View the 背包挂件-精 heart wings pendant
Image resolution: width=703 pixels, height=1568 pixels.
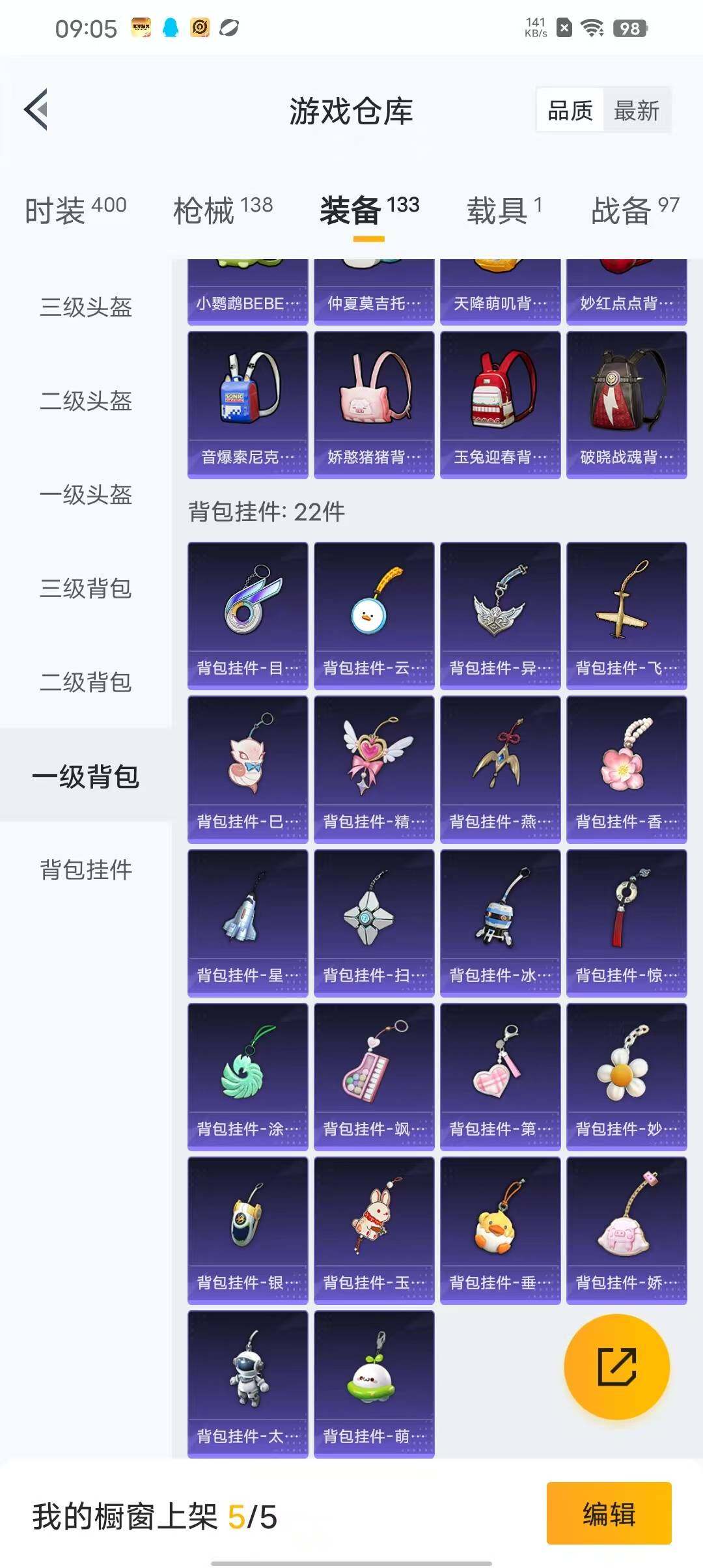tap(374, 769)
